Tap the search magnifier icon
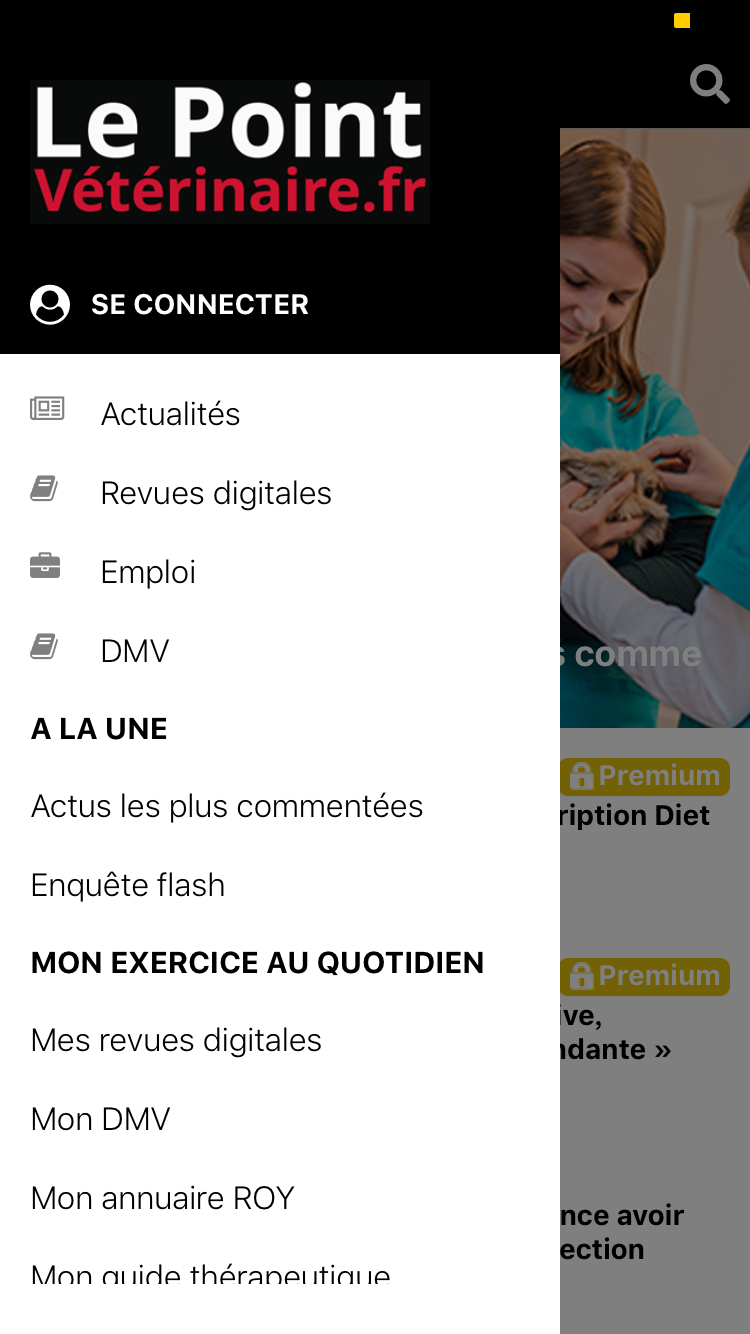 click(709, 84)
